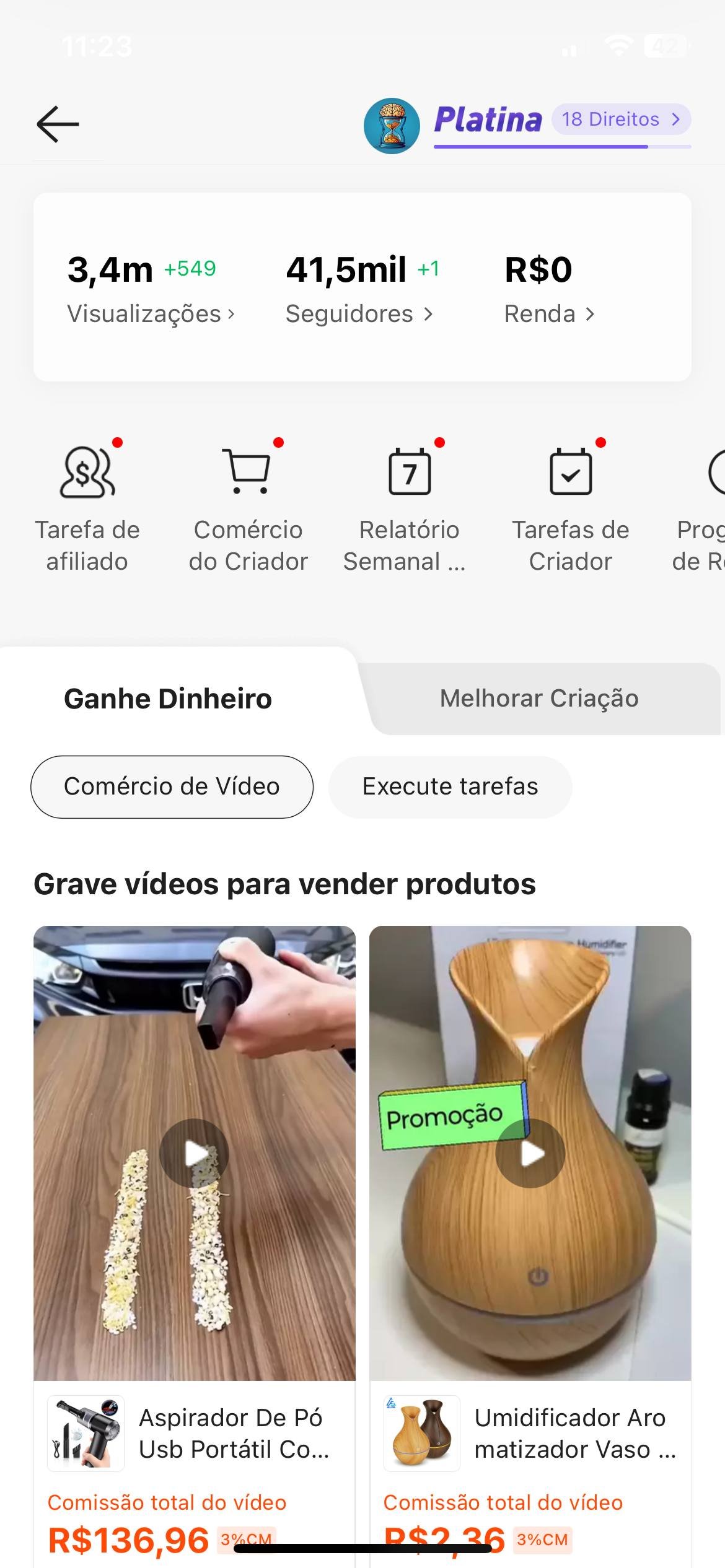Open Seguidores statistics
The image size is (725, 1568).
[x=359, y=313]
